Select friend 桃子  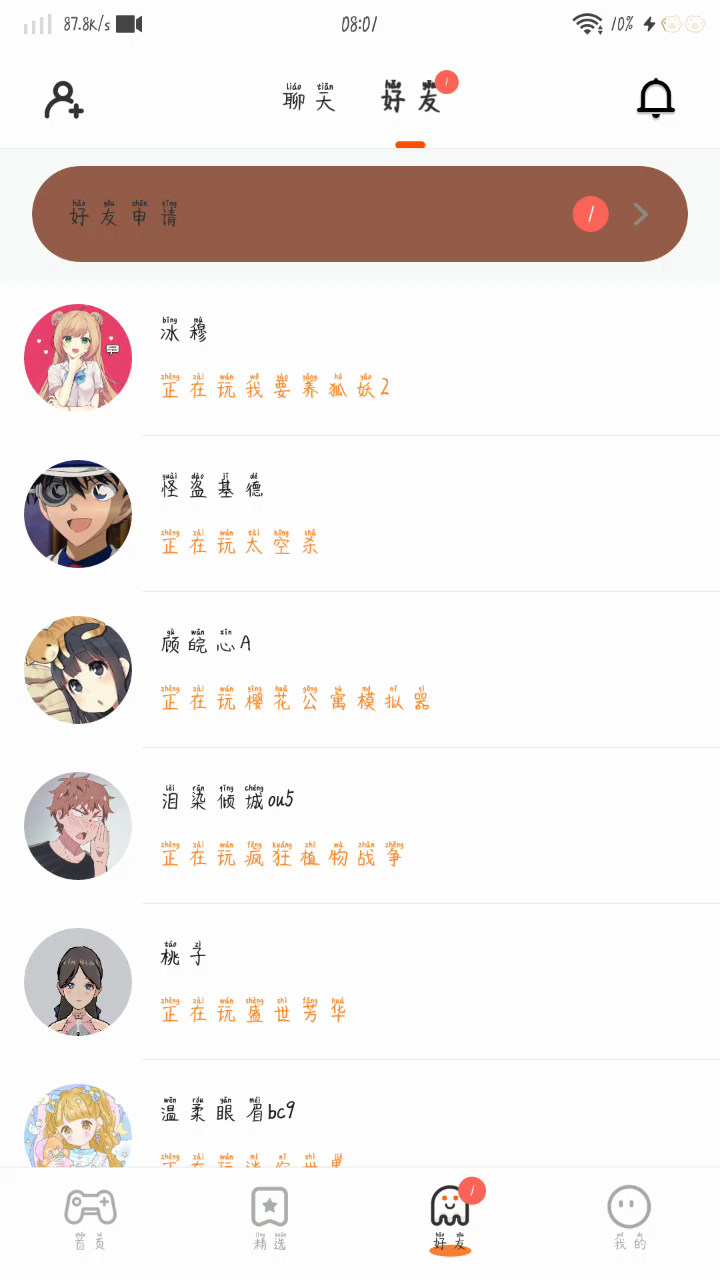coord(360,982)
